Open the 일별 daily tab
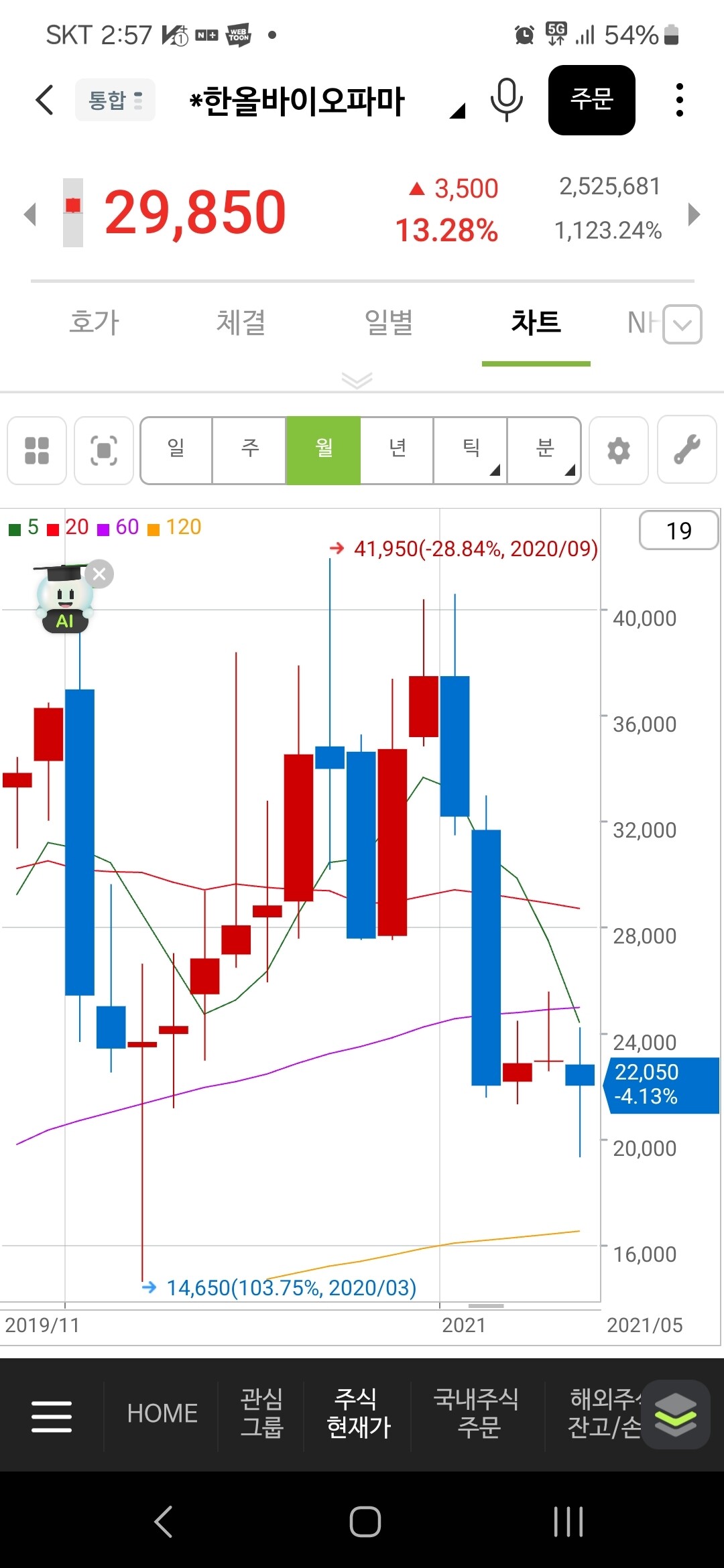The height and width of the screenshot is (1568, 724). [389, 323]
